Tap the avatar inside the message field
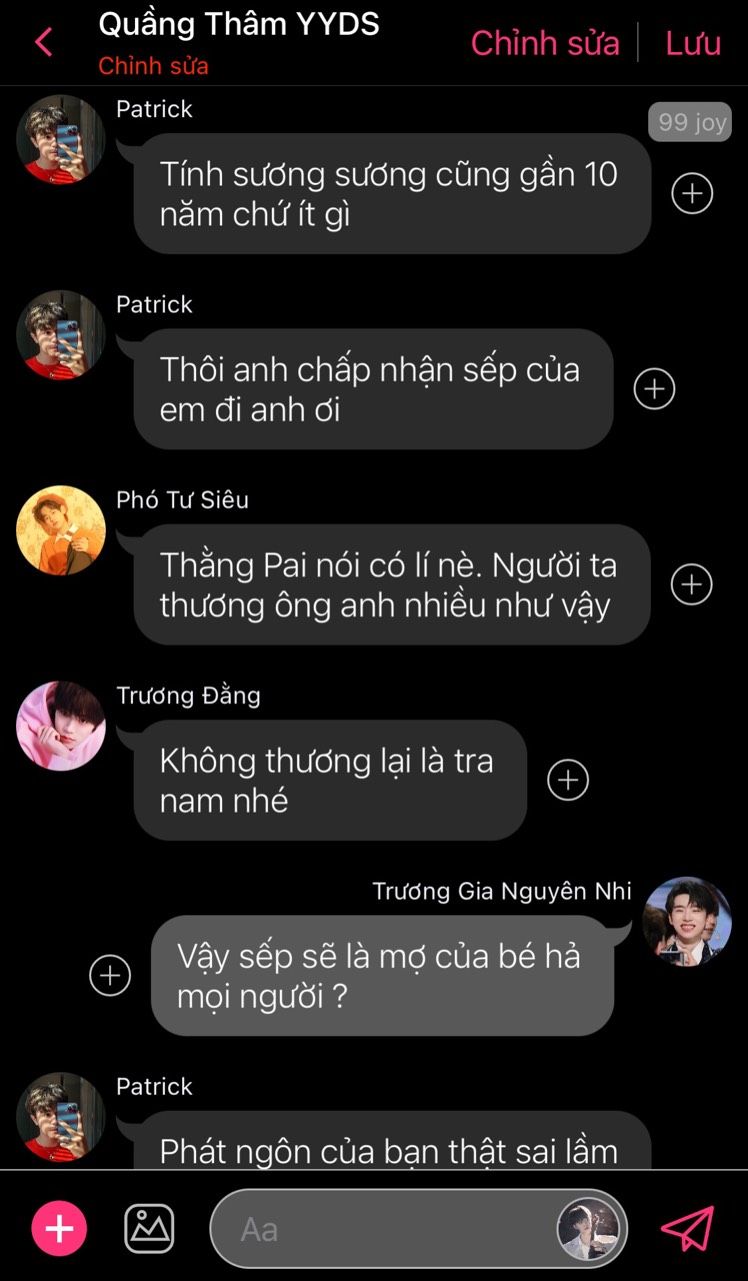Screen dimensions: 748x1281 click(x=589, y=1228)
